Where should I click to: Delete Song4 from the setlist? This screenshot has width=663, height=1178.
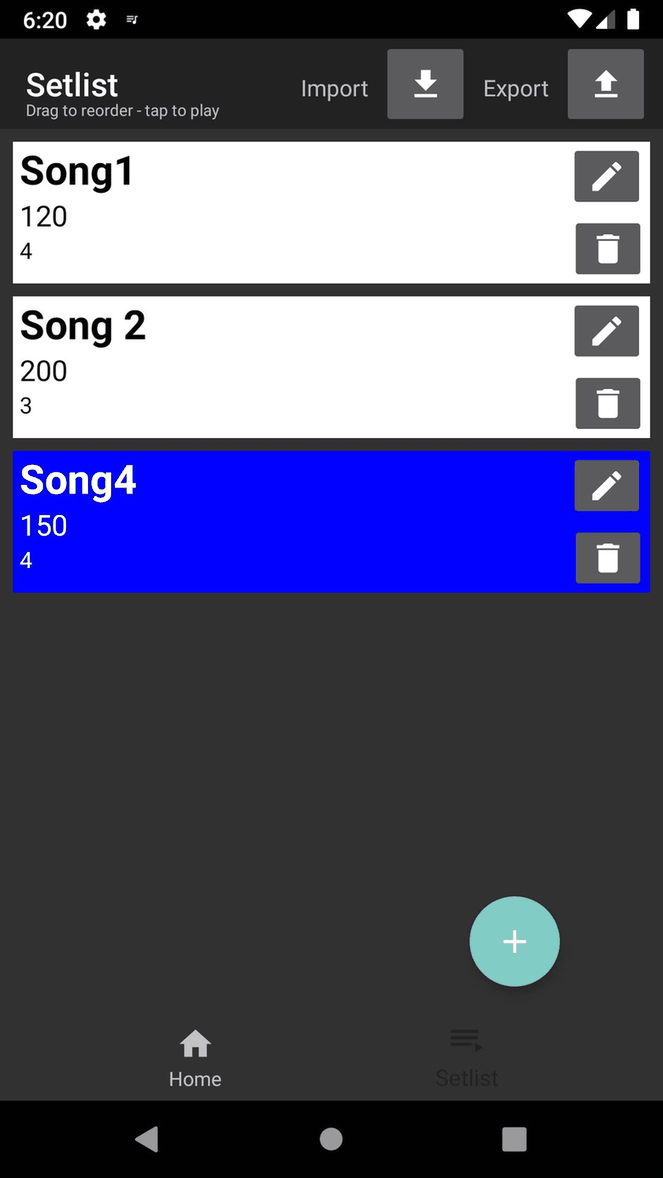(x=607, y=558)
